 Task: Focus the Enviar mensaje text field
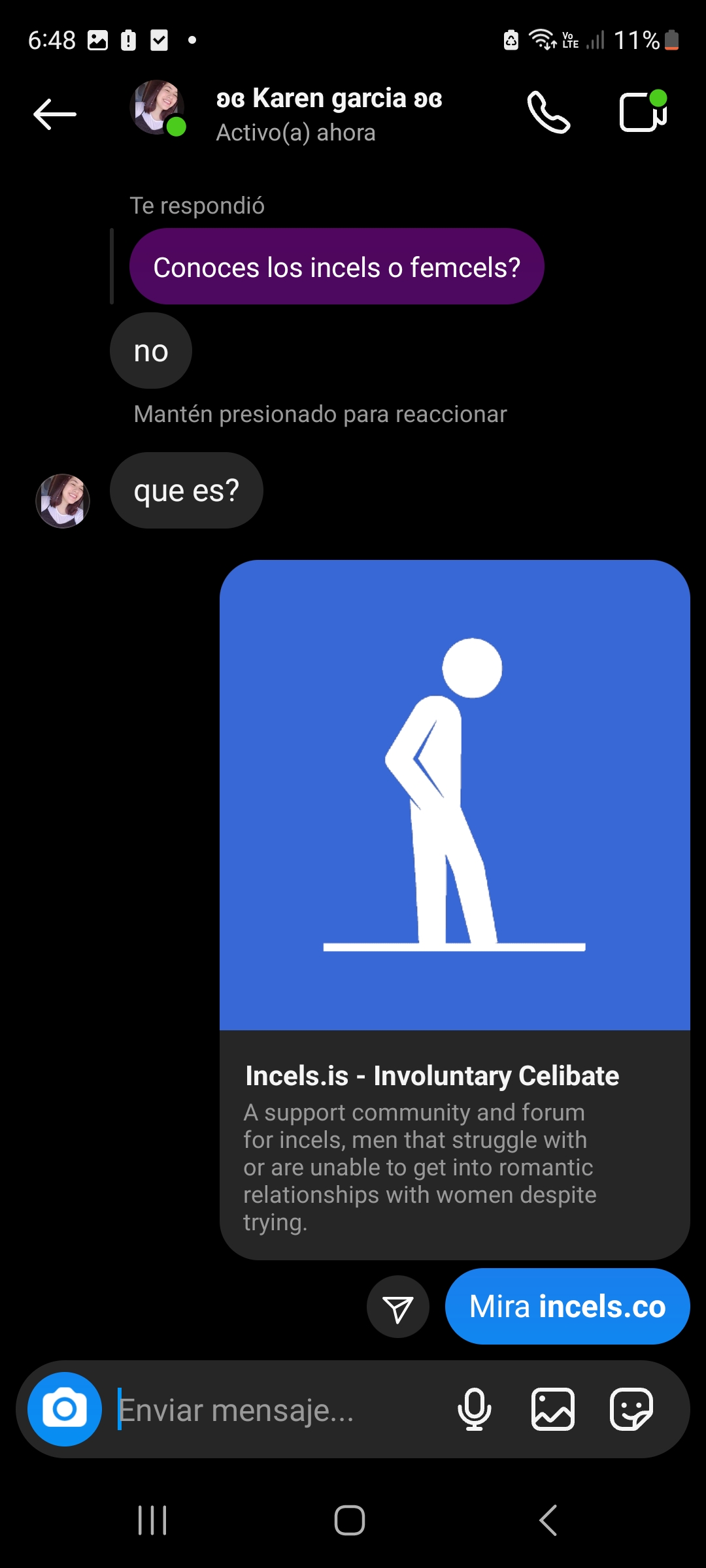(275, 1410)
